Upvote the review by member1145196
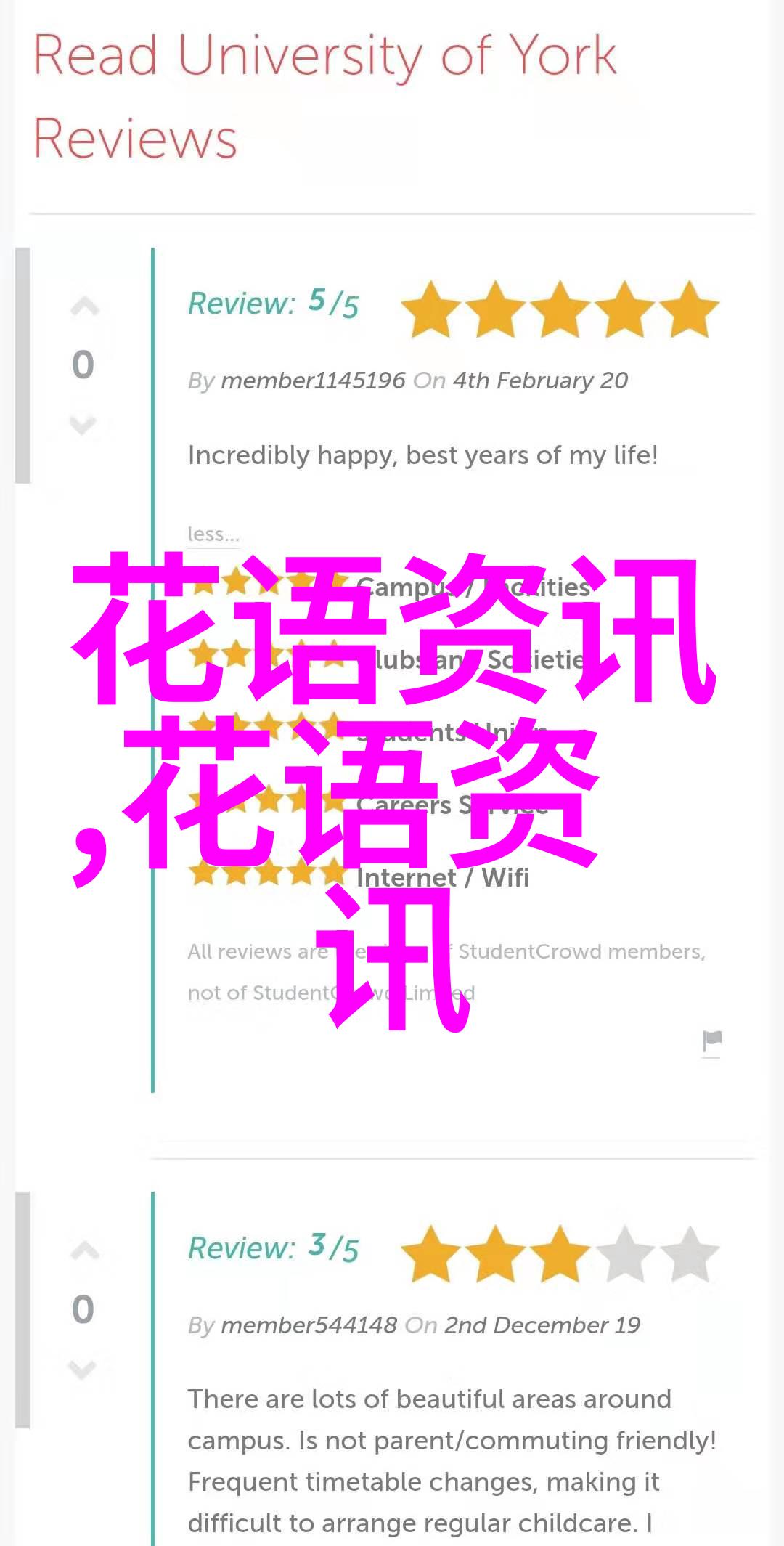Viewport: 784px width, 1546px height. coord(84,308)
